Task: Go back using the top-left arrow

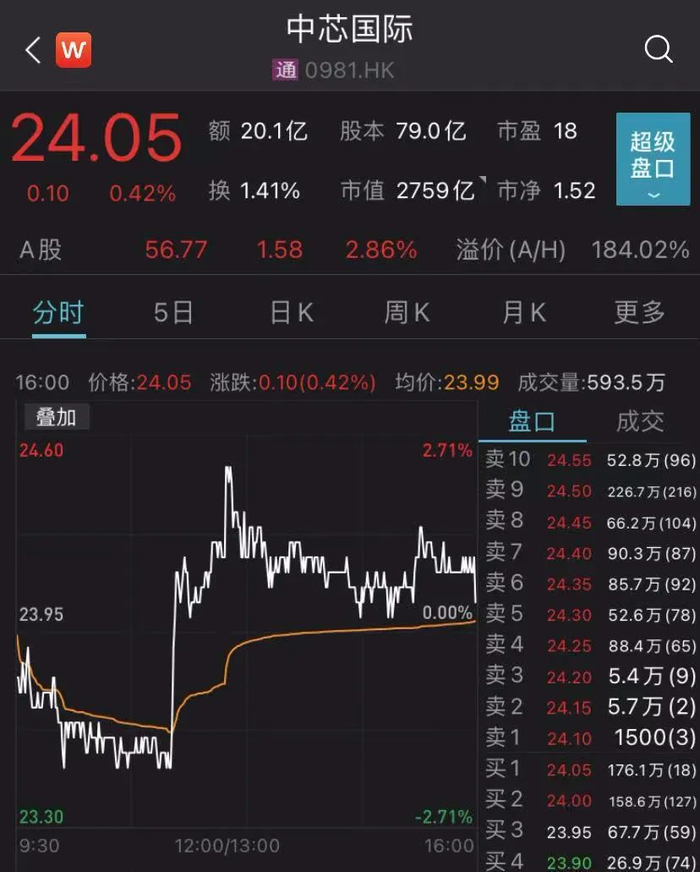Action: (x=33, y=50)
